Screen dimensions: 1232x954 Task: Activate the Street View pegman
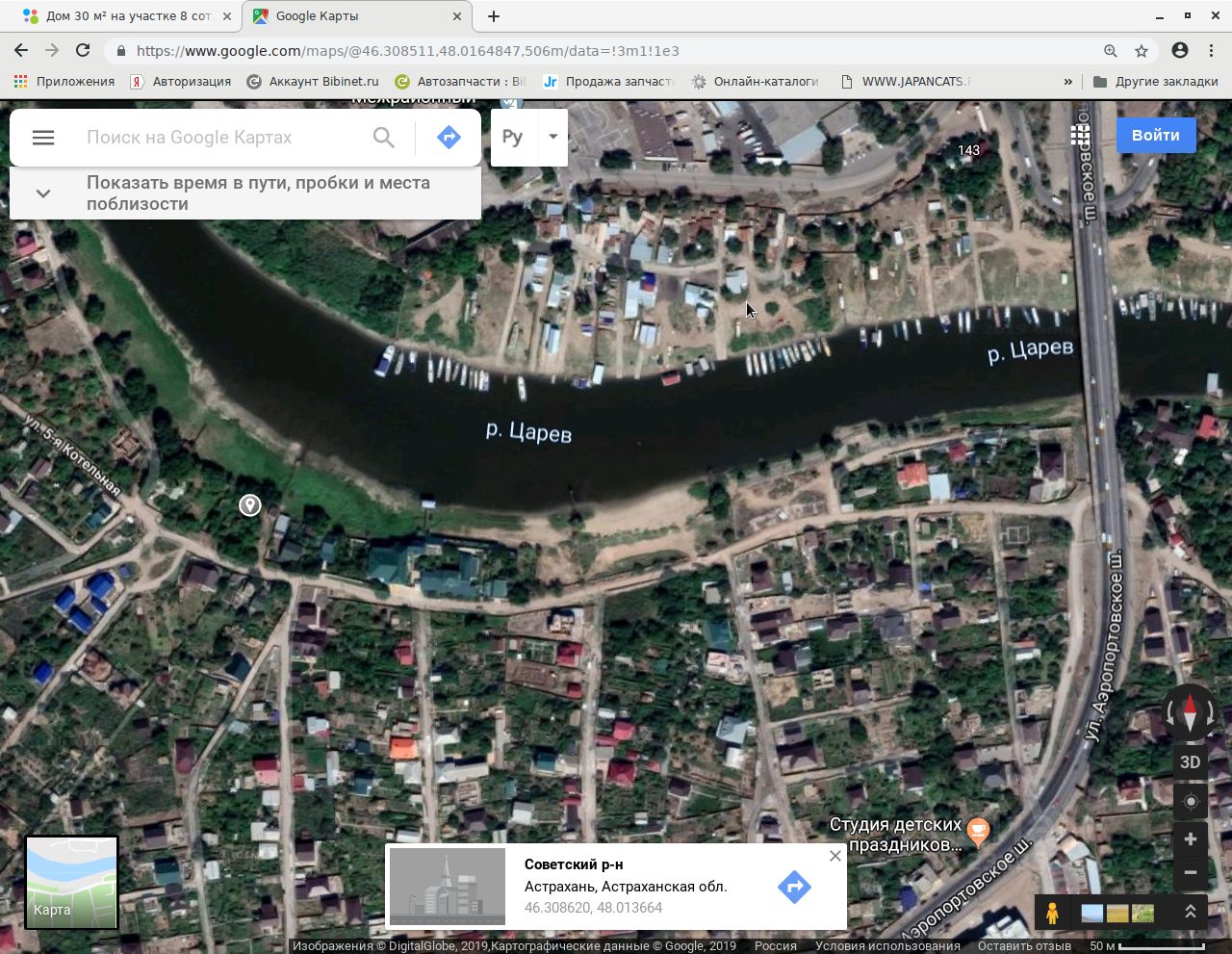coord(1052,913)
